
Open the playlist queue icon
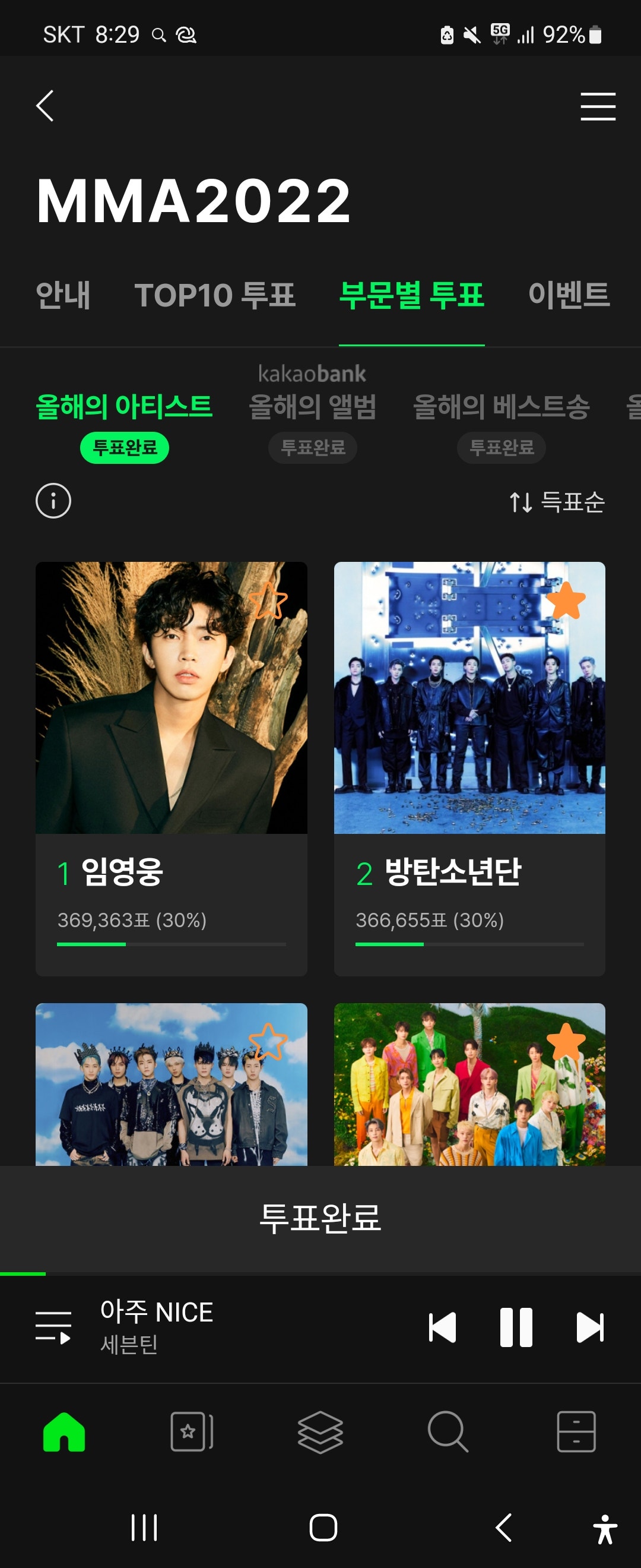tap(53, 1329)
